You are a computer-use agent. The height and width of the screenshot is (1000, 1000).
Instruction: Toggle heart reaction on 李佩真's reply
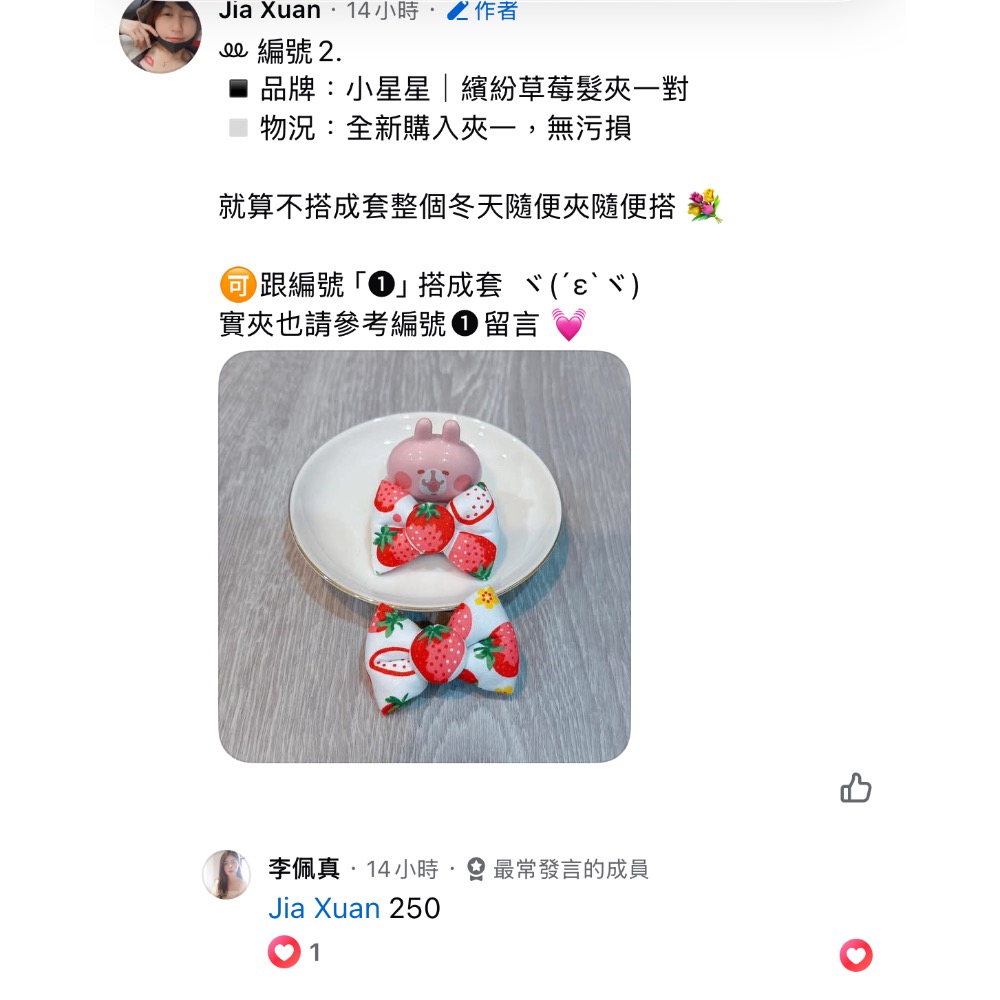pyautogui.click(x=855, y=955)
